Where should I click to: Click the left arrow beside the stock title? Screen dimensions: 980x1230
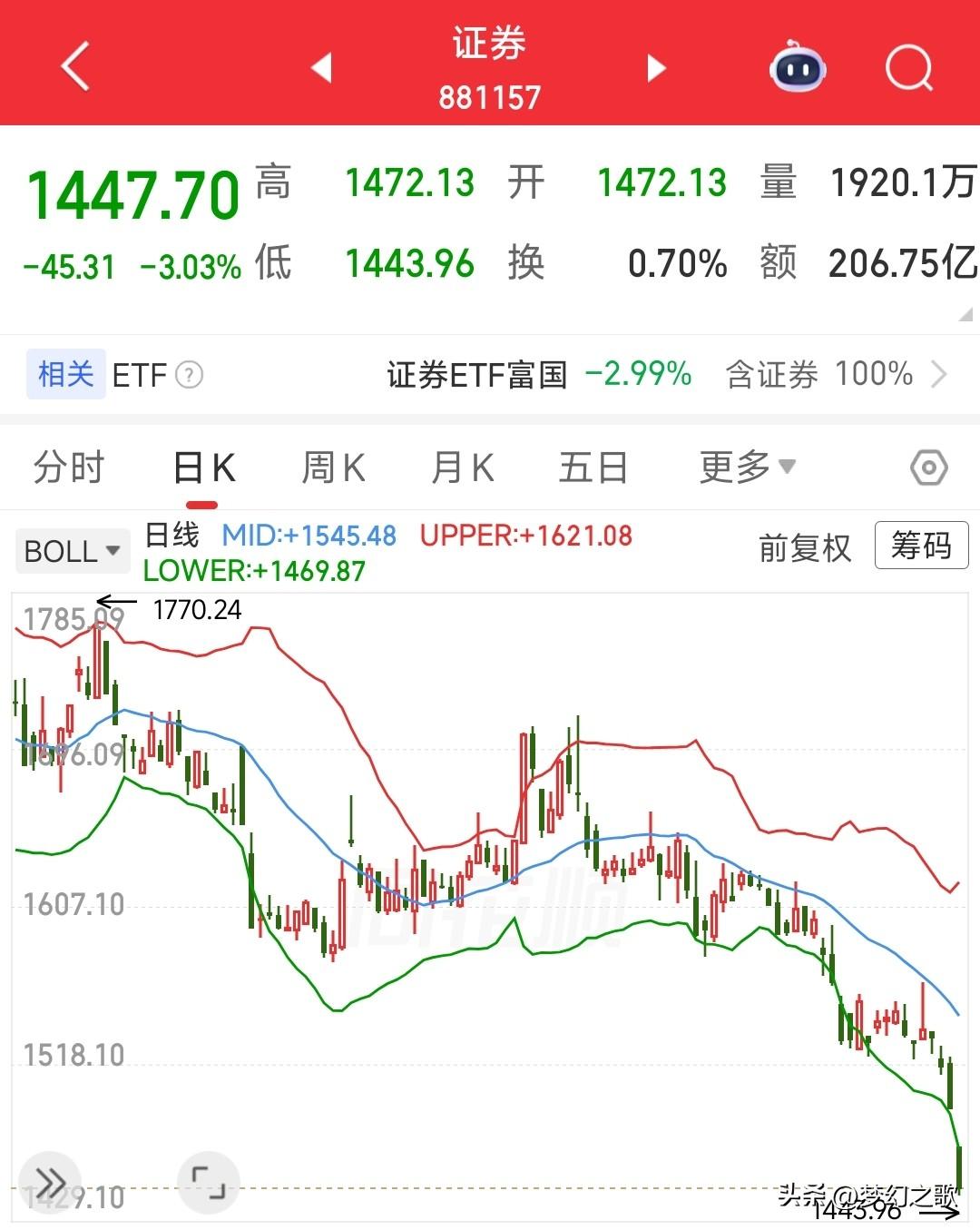322,68
